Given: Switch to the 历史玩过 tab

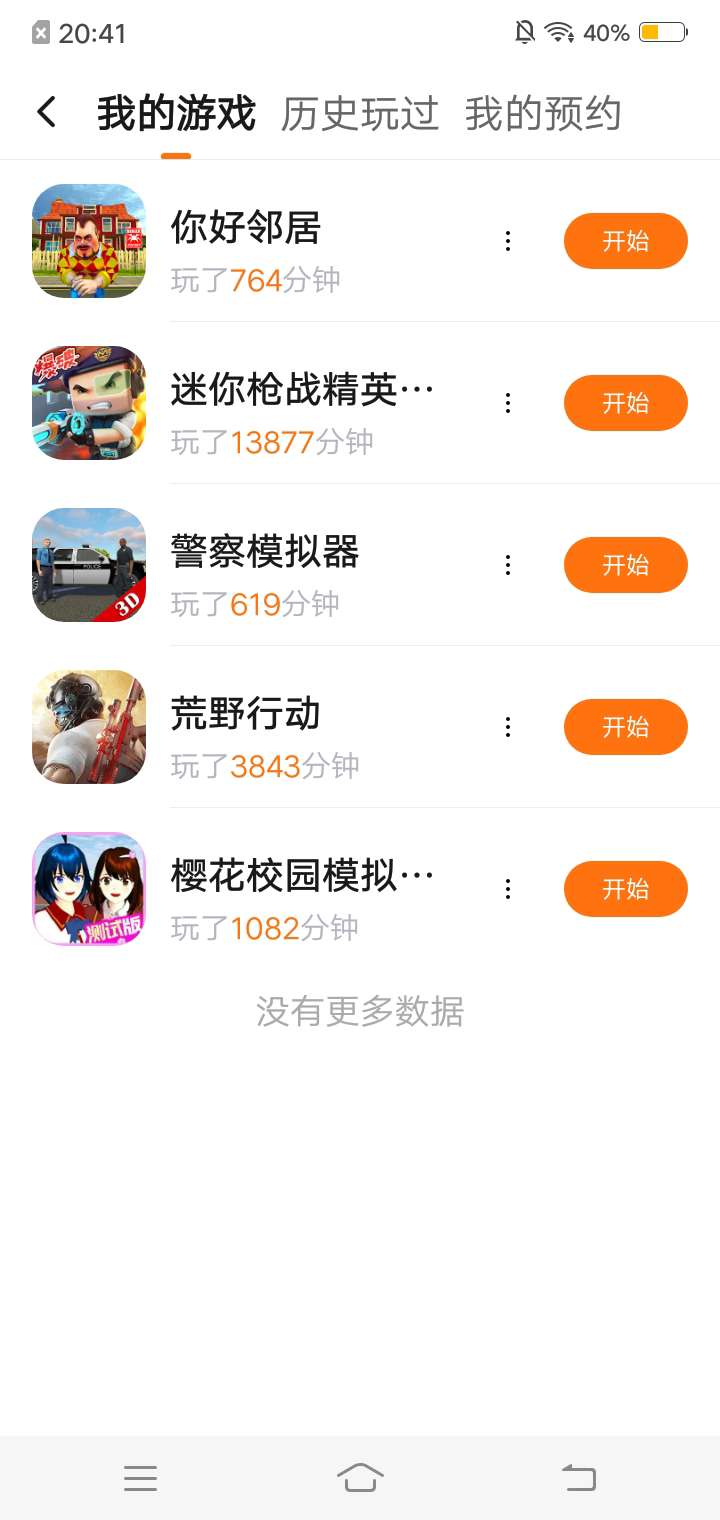Looking at the screenshot, I should click(x=360, y=114).
